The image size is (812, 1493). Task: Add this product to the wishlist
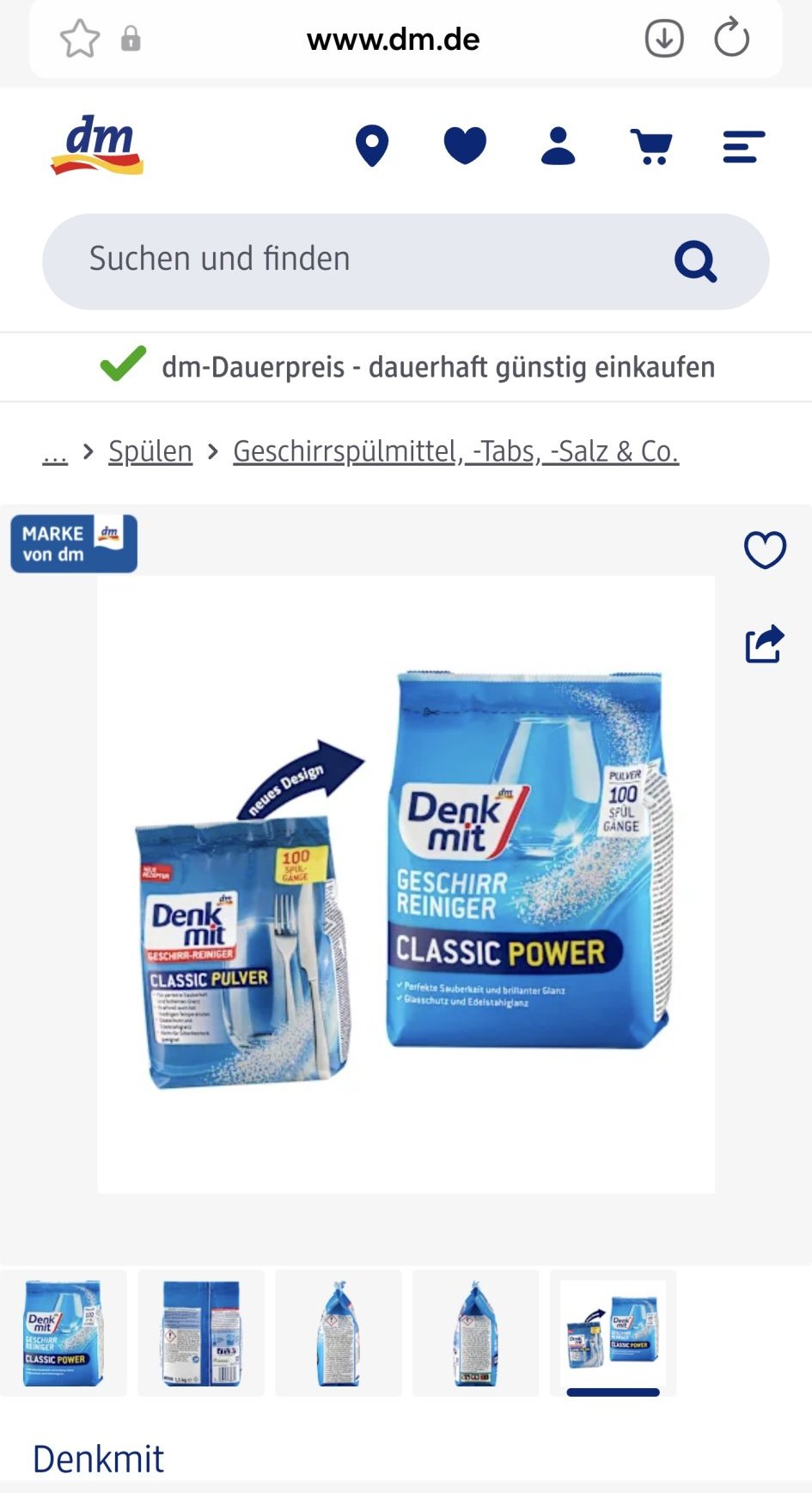[x=765, y=550]
